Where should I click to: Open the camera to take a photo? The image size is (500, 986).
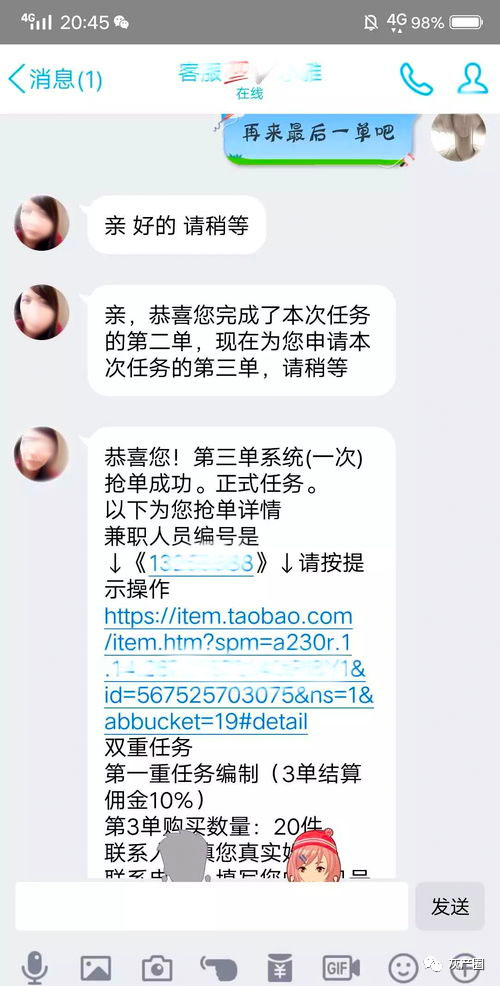(157, 968)
